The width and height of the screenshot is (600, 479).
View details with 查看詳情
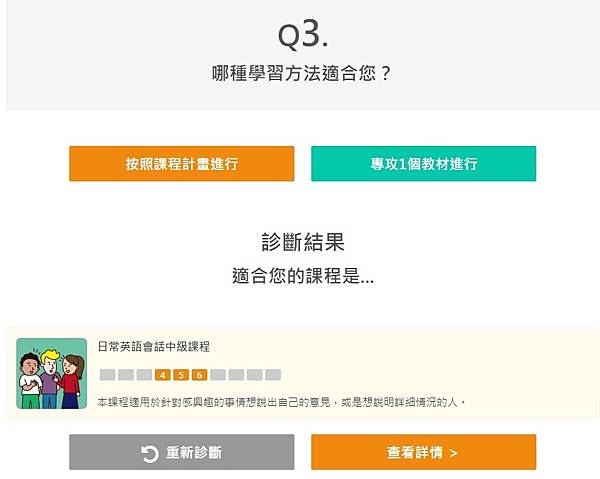pyautogui.click(x=423, y=452)
